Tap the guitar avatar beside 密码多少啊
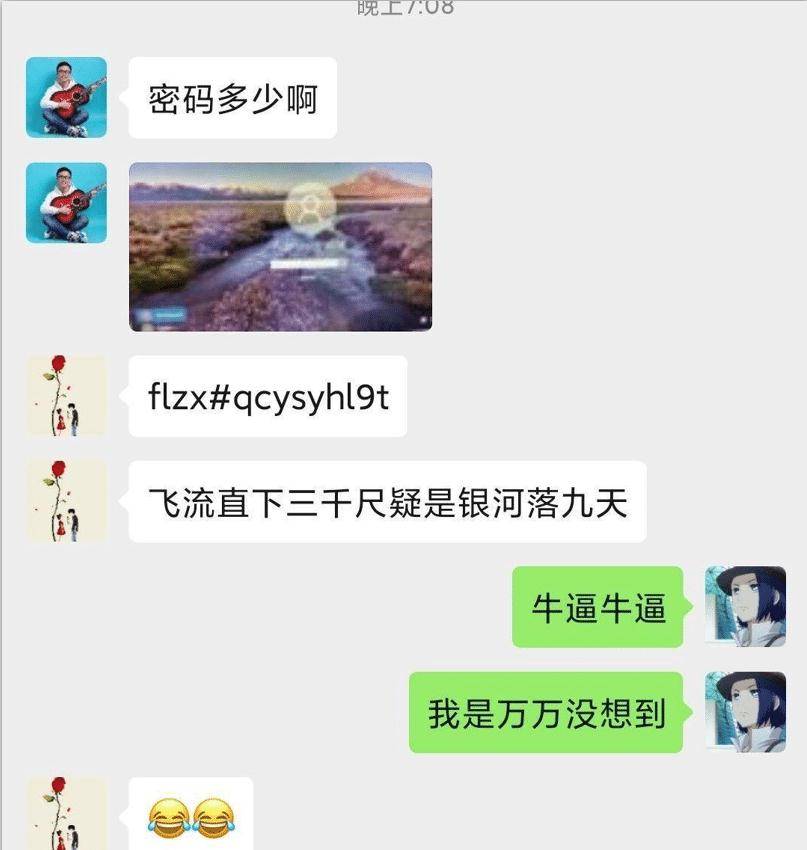The image size is (807, 850). click(66, 97)
